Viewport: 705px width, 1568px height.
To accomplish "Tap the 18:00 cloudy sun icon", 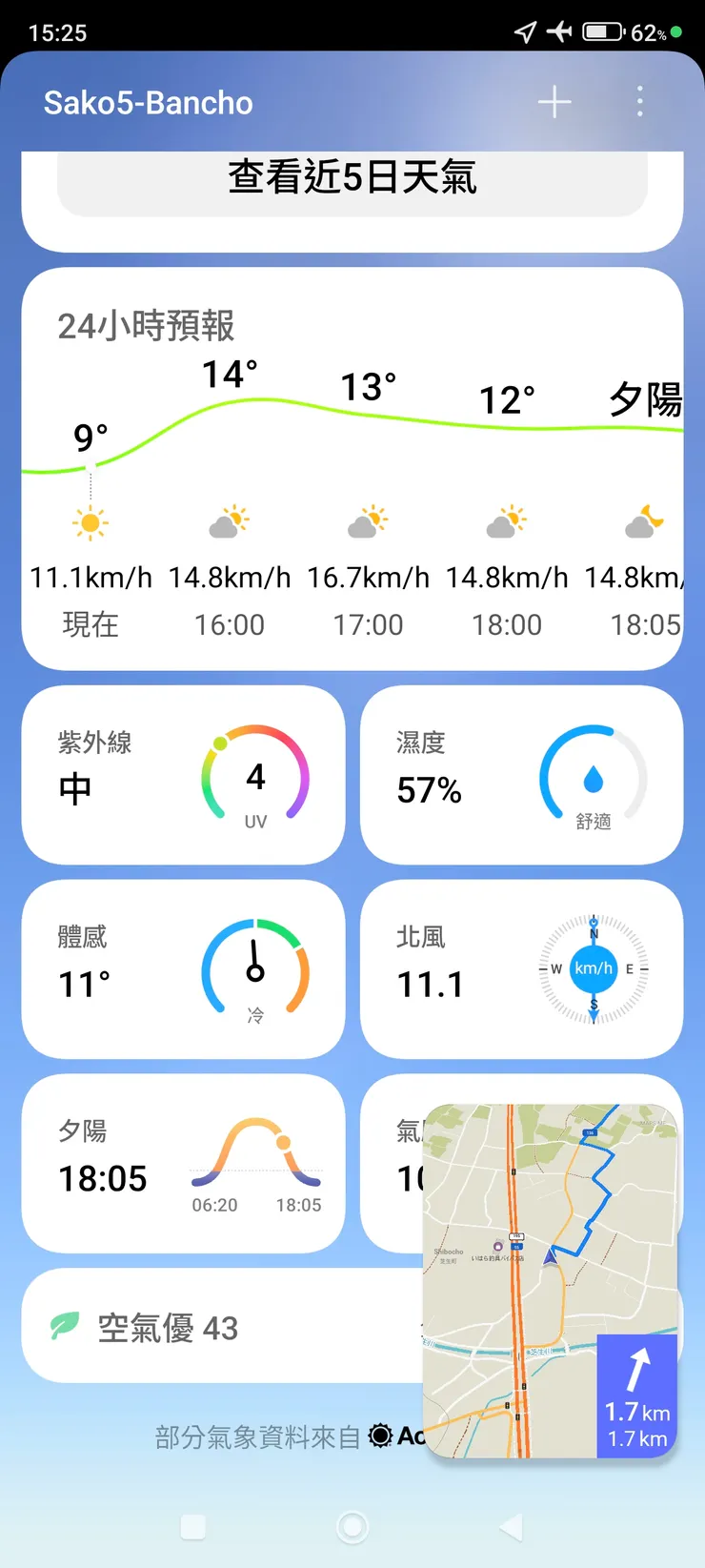I will [x=507, y=520].
